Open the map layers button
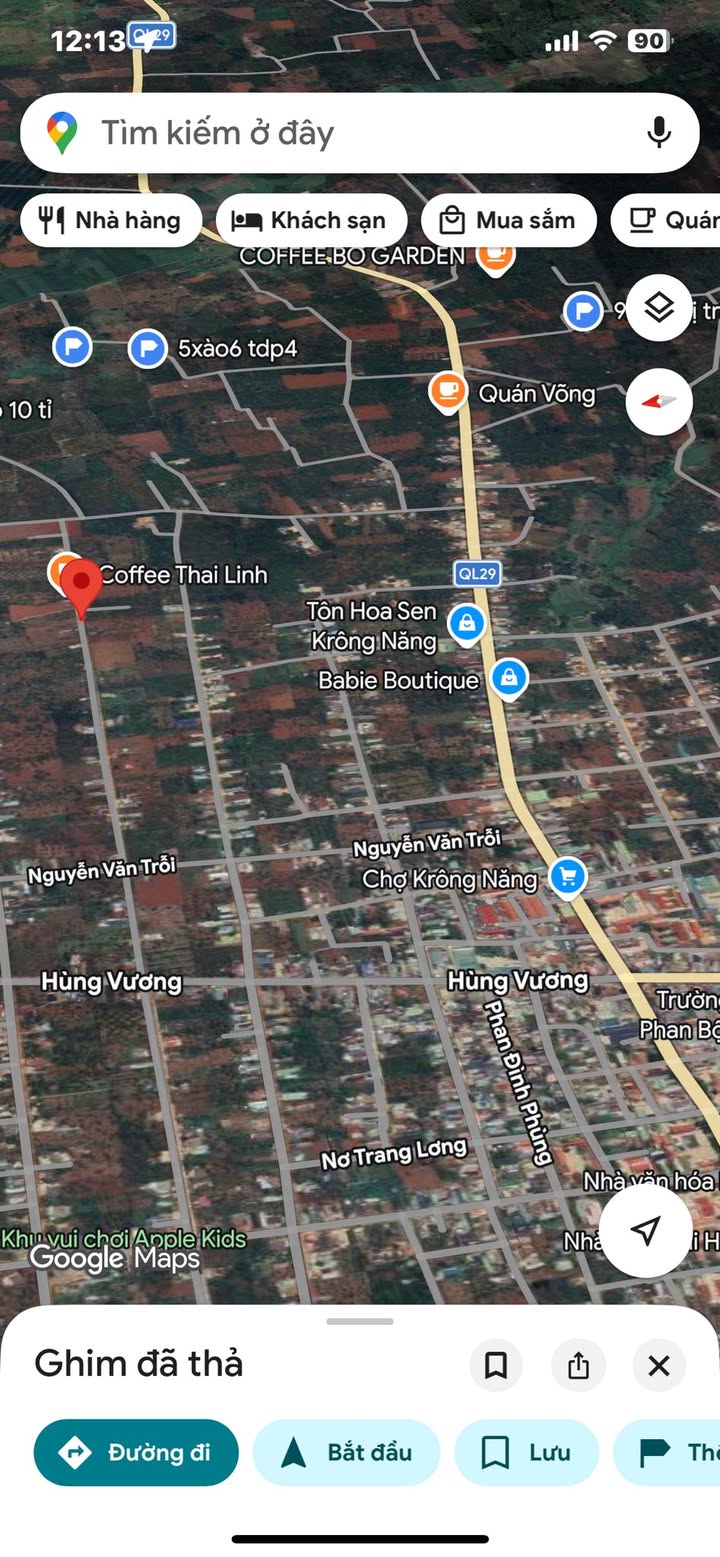 659,308
